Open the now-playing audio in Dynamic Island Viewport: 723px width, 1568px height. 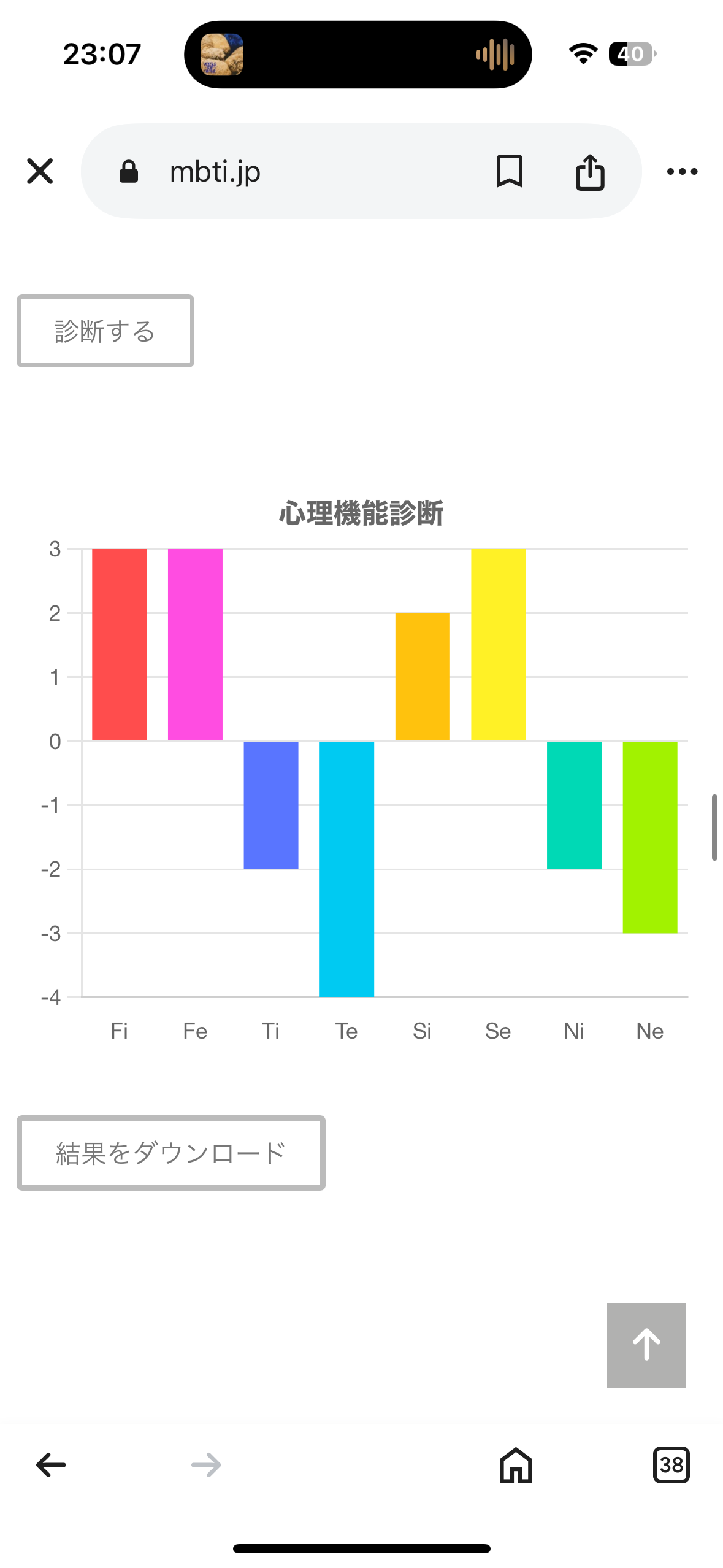tap(358, 55)
